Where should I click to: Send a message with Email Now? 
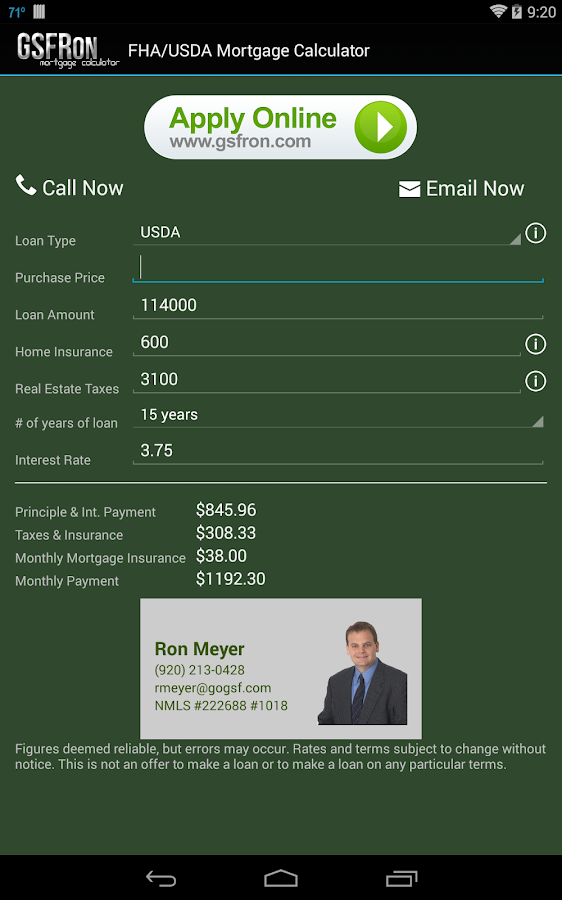462,188
